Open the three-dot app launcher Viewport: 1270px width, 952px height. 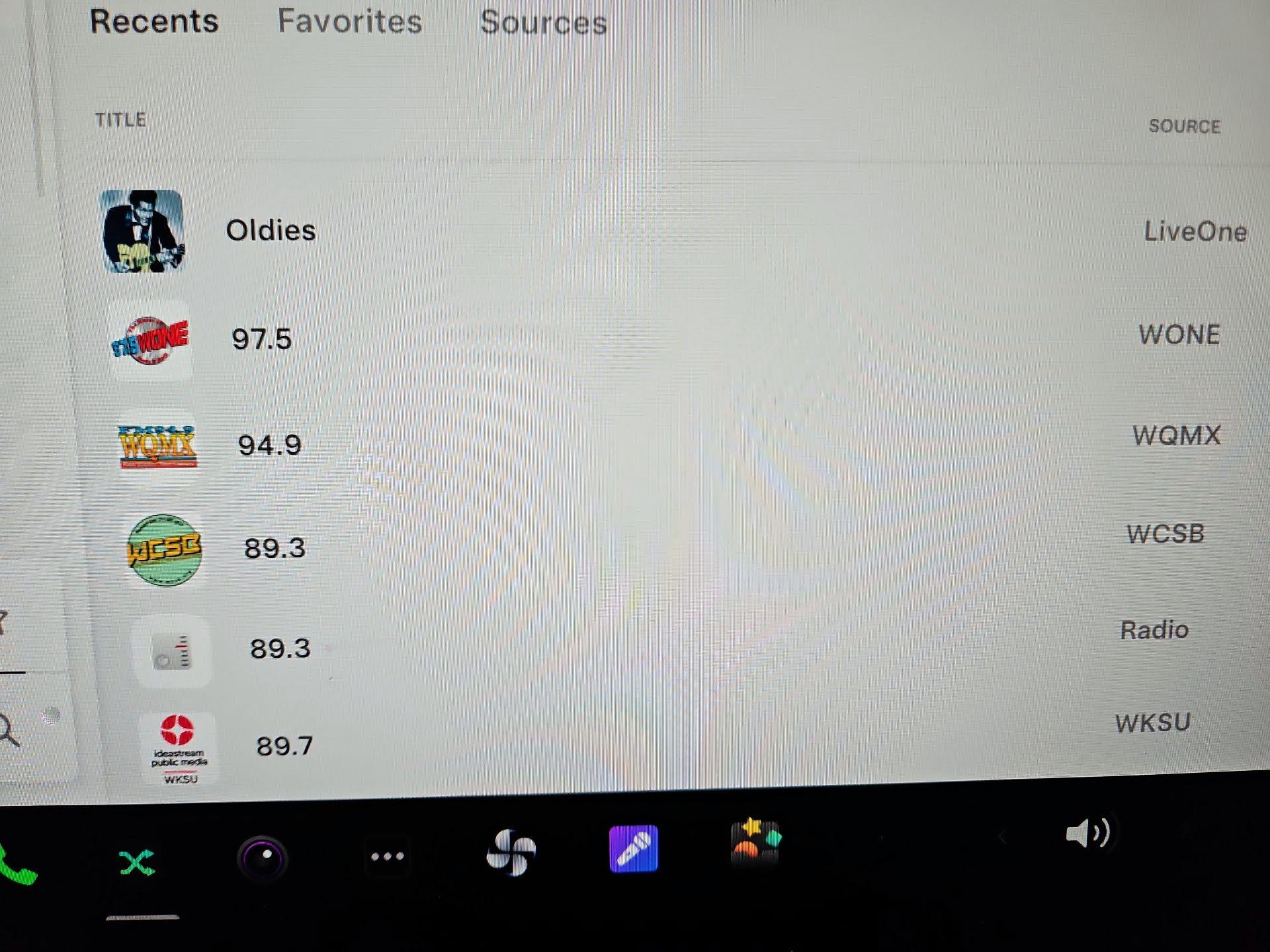coord(387,857)
